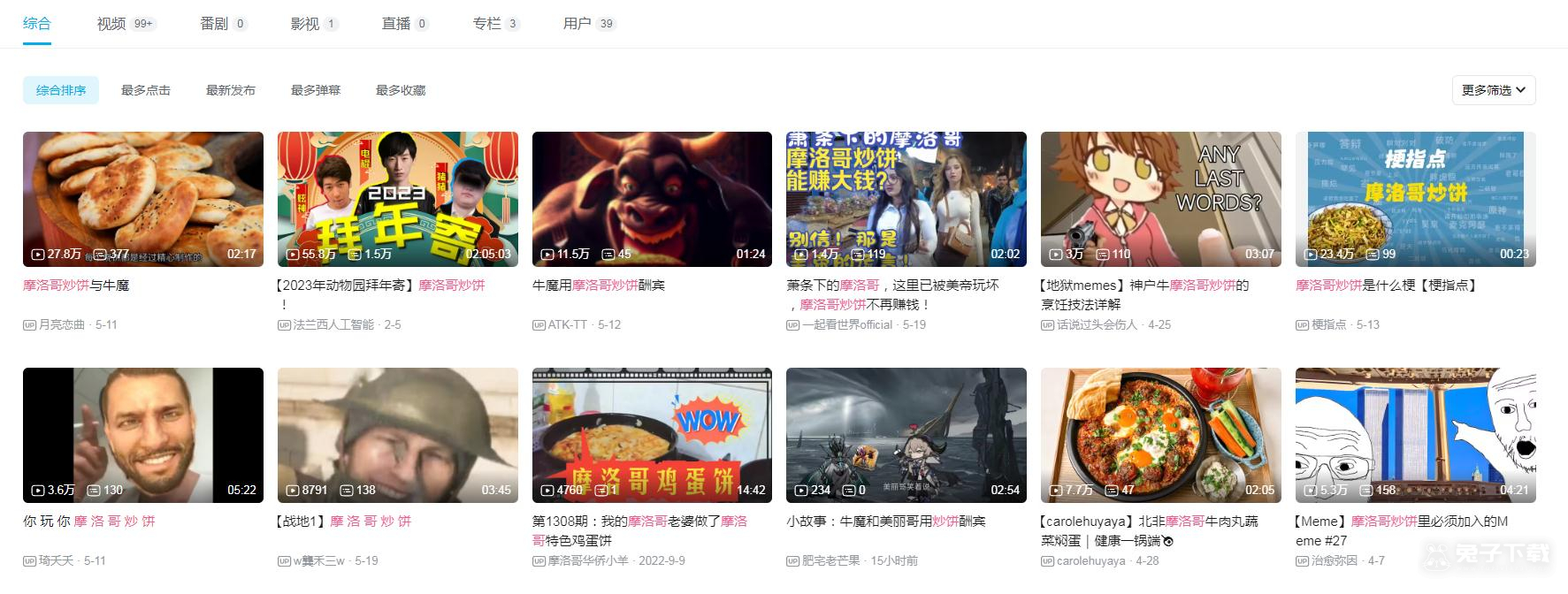Sort results by 最多收藏
This screenshot has width=1568, height=594.
[401, 90]
